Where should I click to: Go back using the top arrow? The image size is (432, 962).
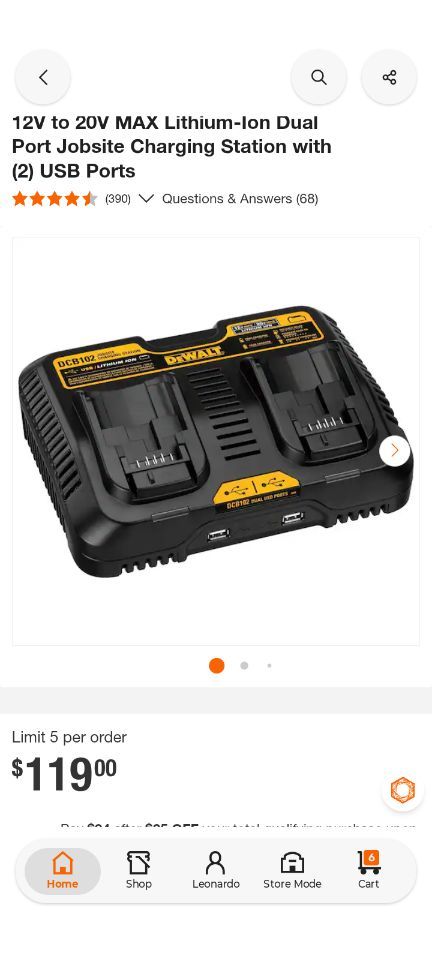[x=42, y=77]
